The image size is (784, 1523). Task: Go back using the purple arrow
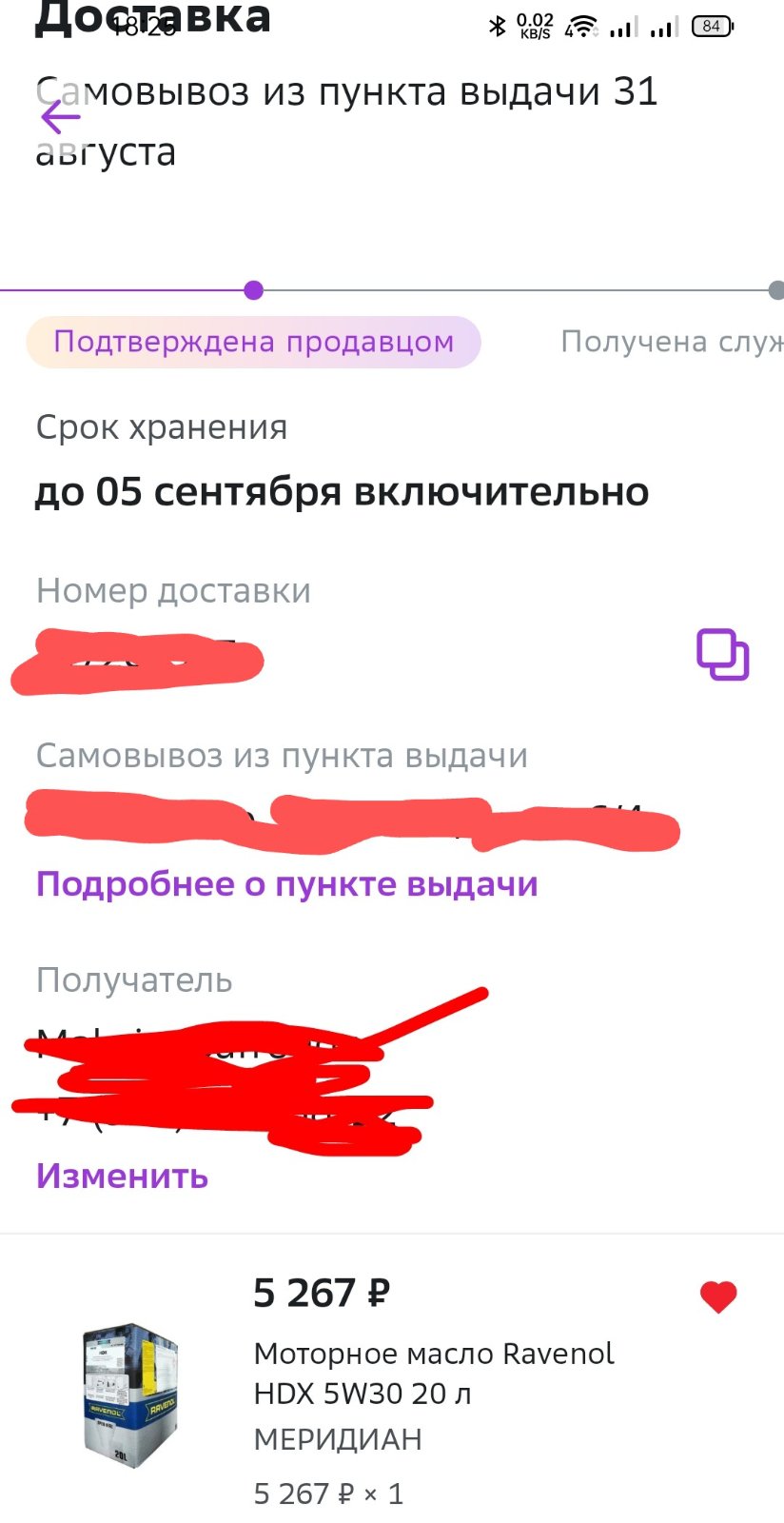[x=60, y=118]
